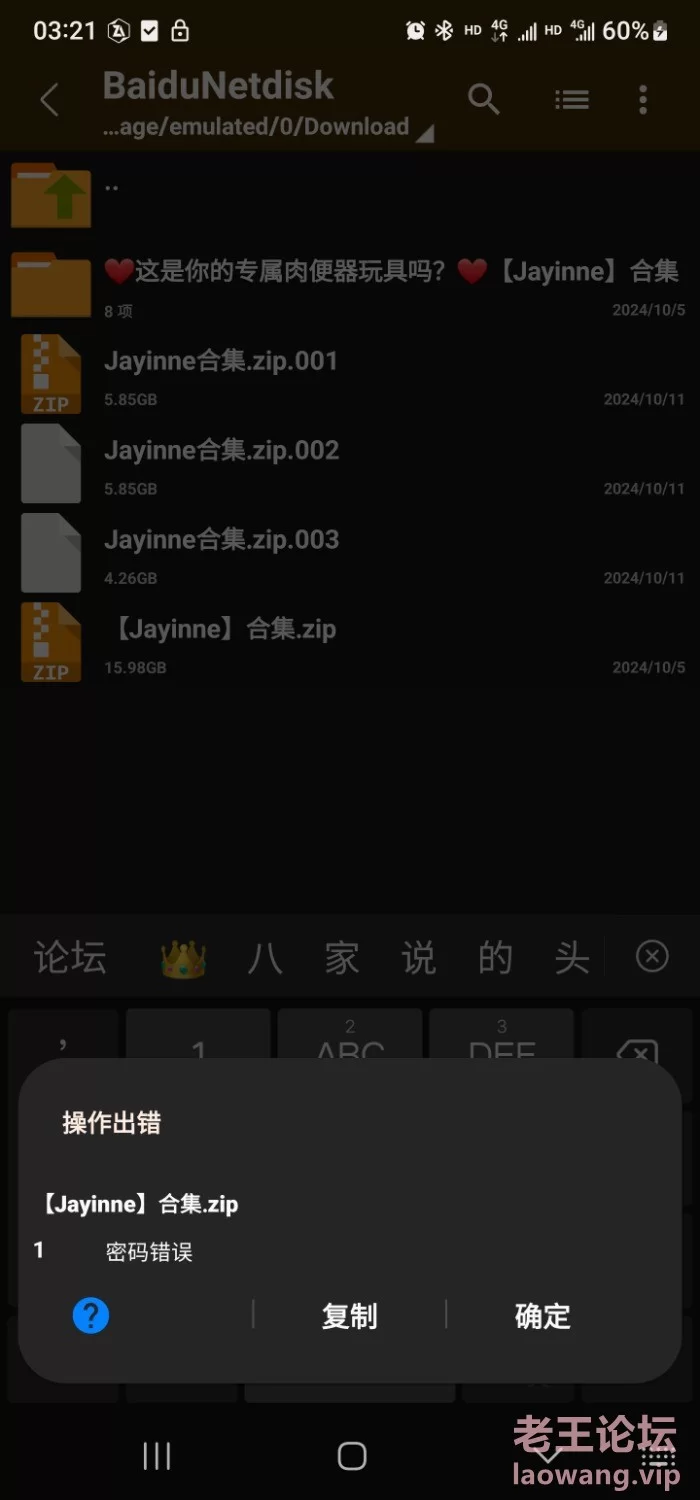
Task: Open the folder ending in 【Jayinne】合集 with 8 items
Action: (x=350, y=284)
